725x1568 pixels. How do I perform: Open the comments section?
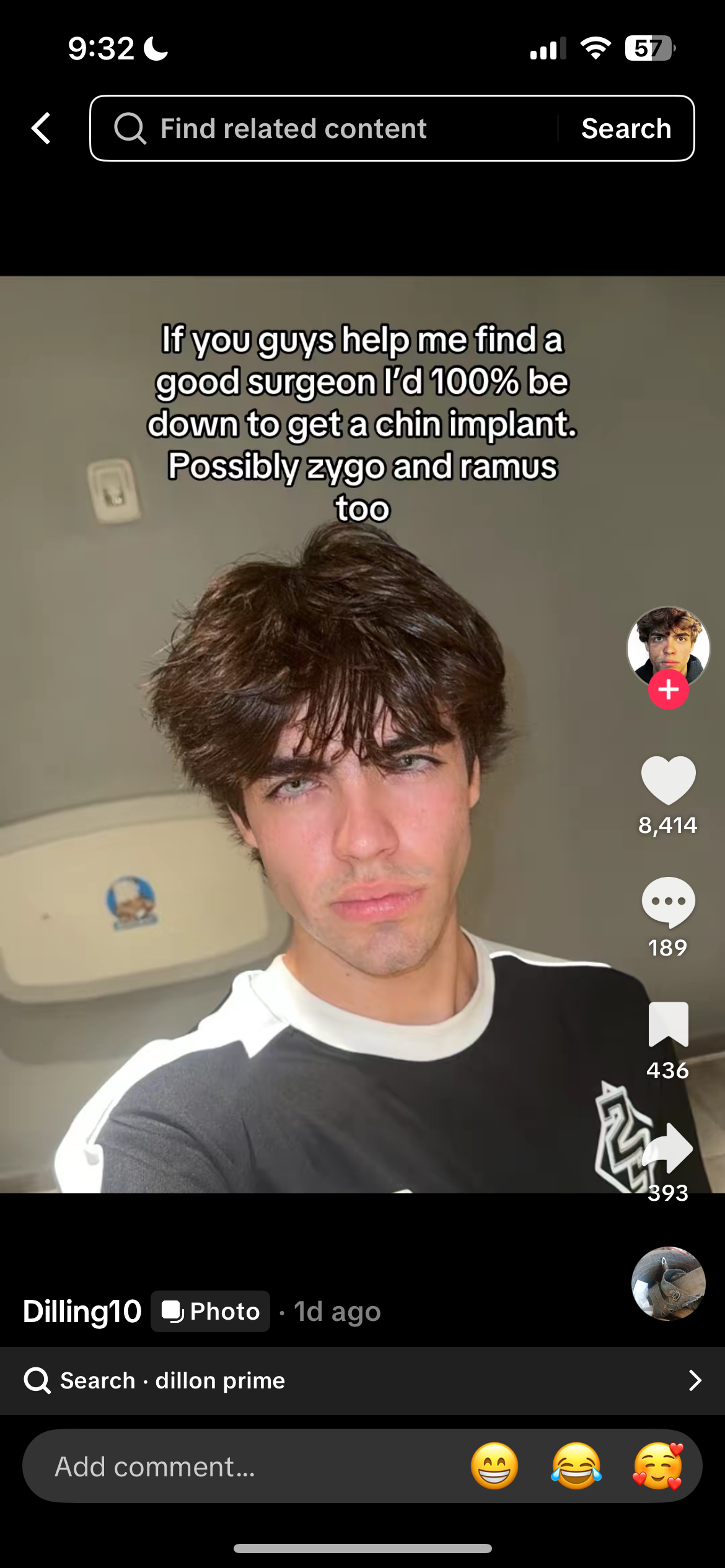pos(668,902)
